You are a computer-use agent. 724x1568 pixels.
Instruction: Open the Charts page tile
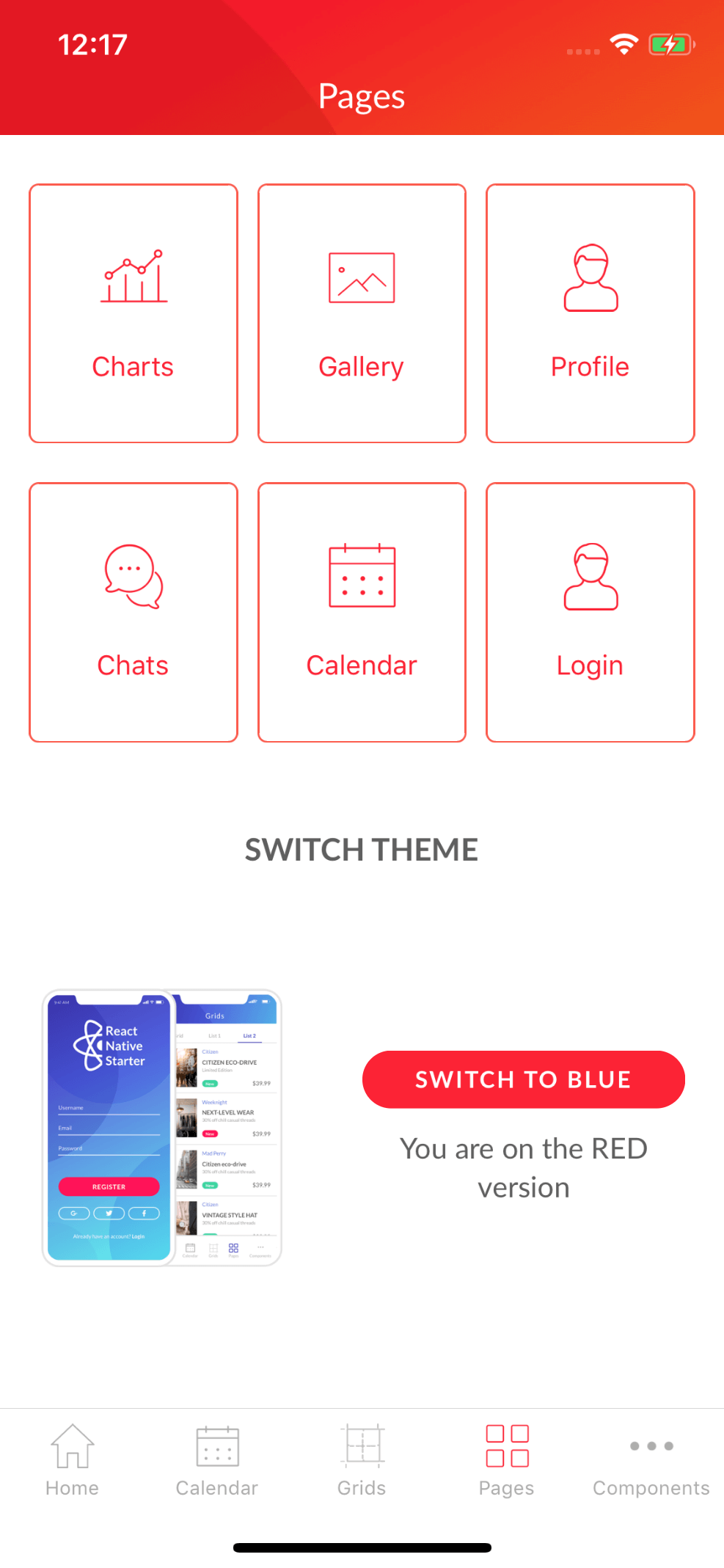coord(134,313)
